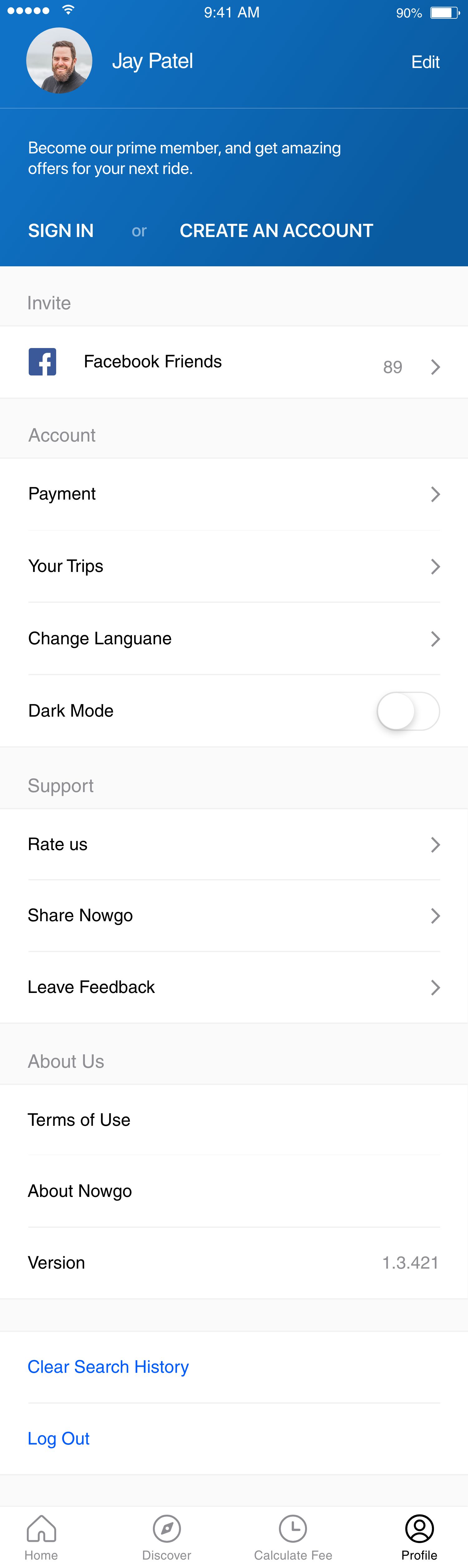Tap the SIGN IN button
The image size is (468, 1568).
[x=61, y=231]
